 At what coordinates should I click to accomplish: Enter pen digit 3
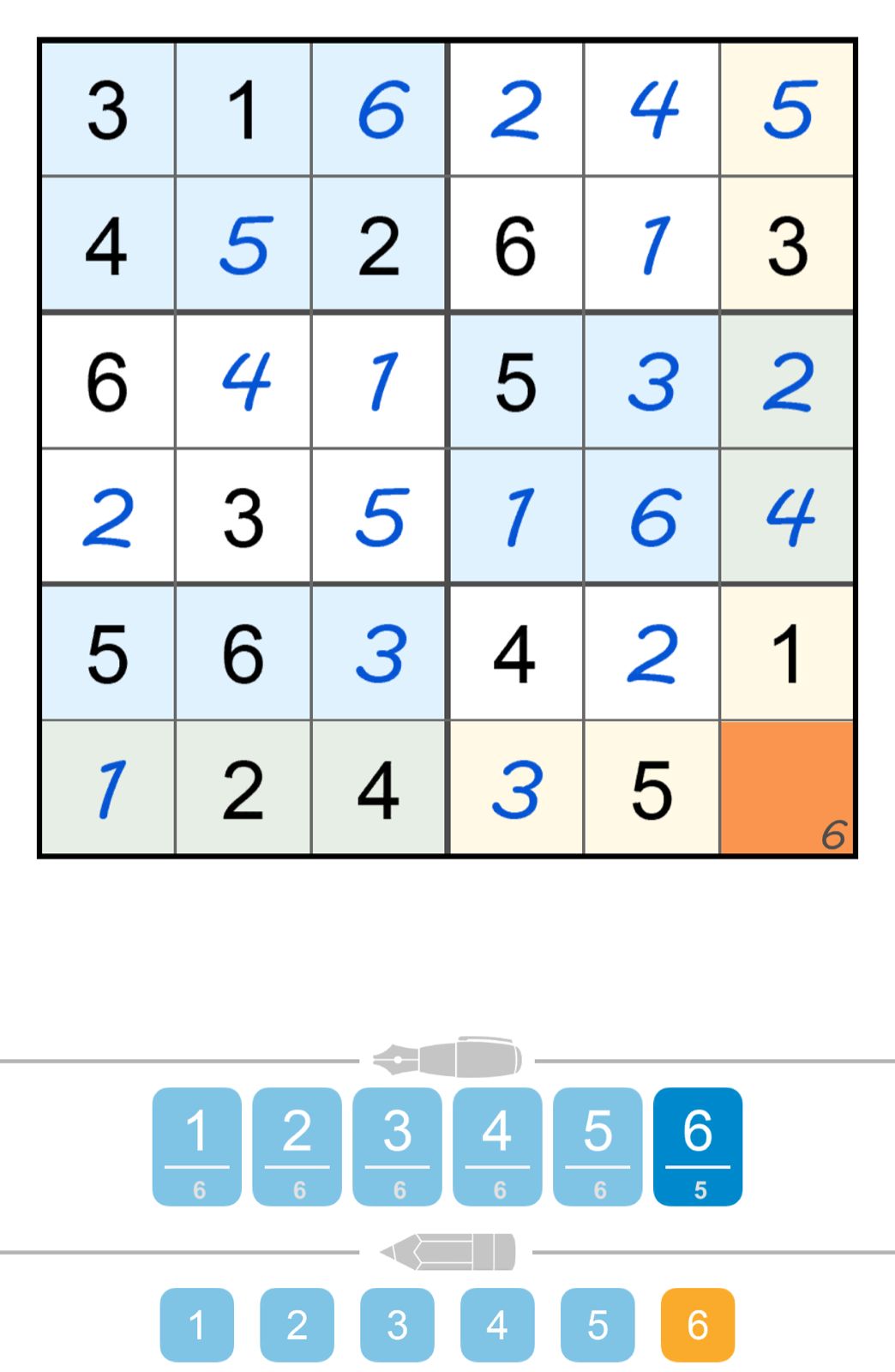(397, 1146)
